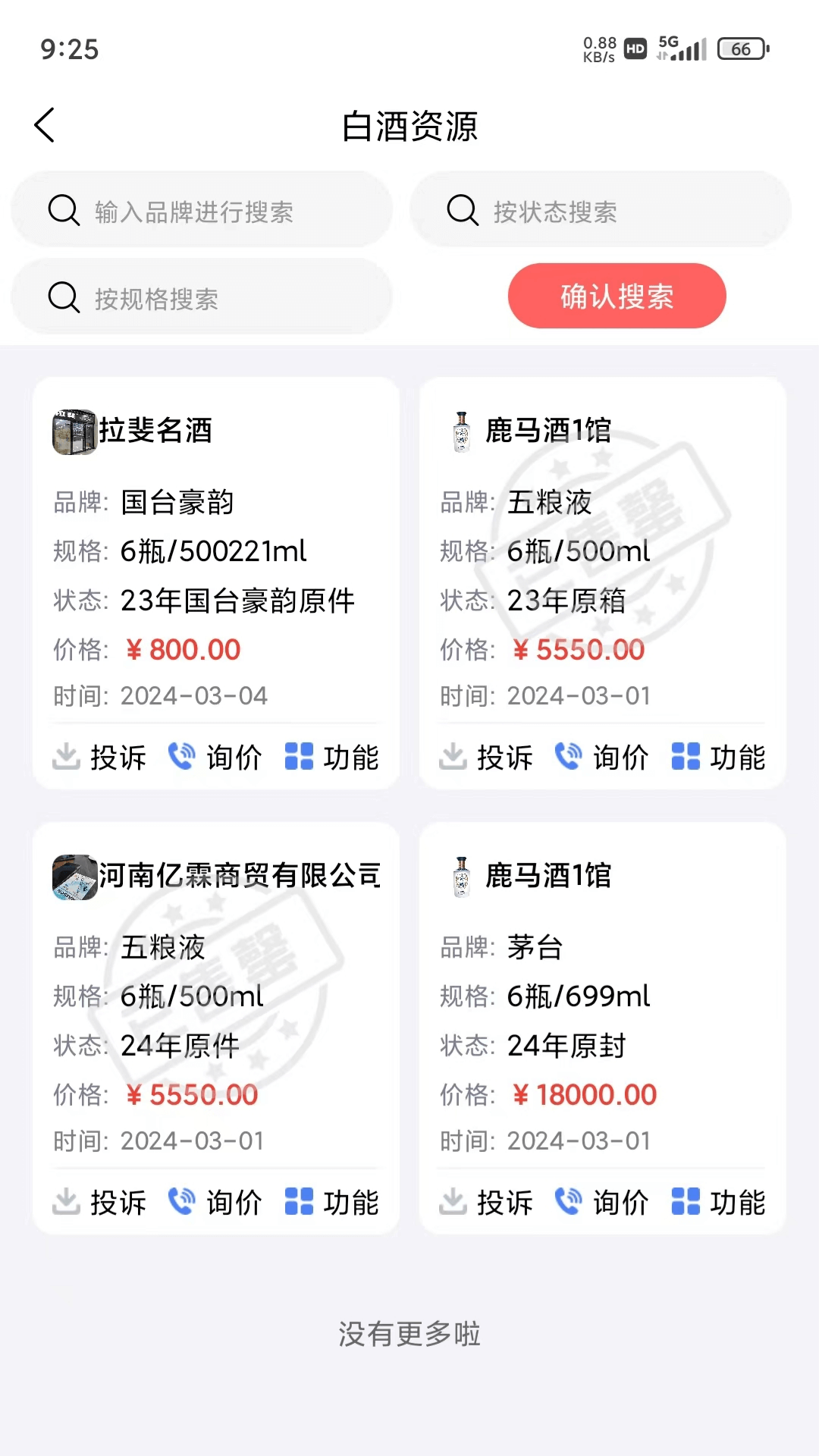Tap 询价 on the 23年原箱 五粮液 card

[x=603, y=757]
